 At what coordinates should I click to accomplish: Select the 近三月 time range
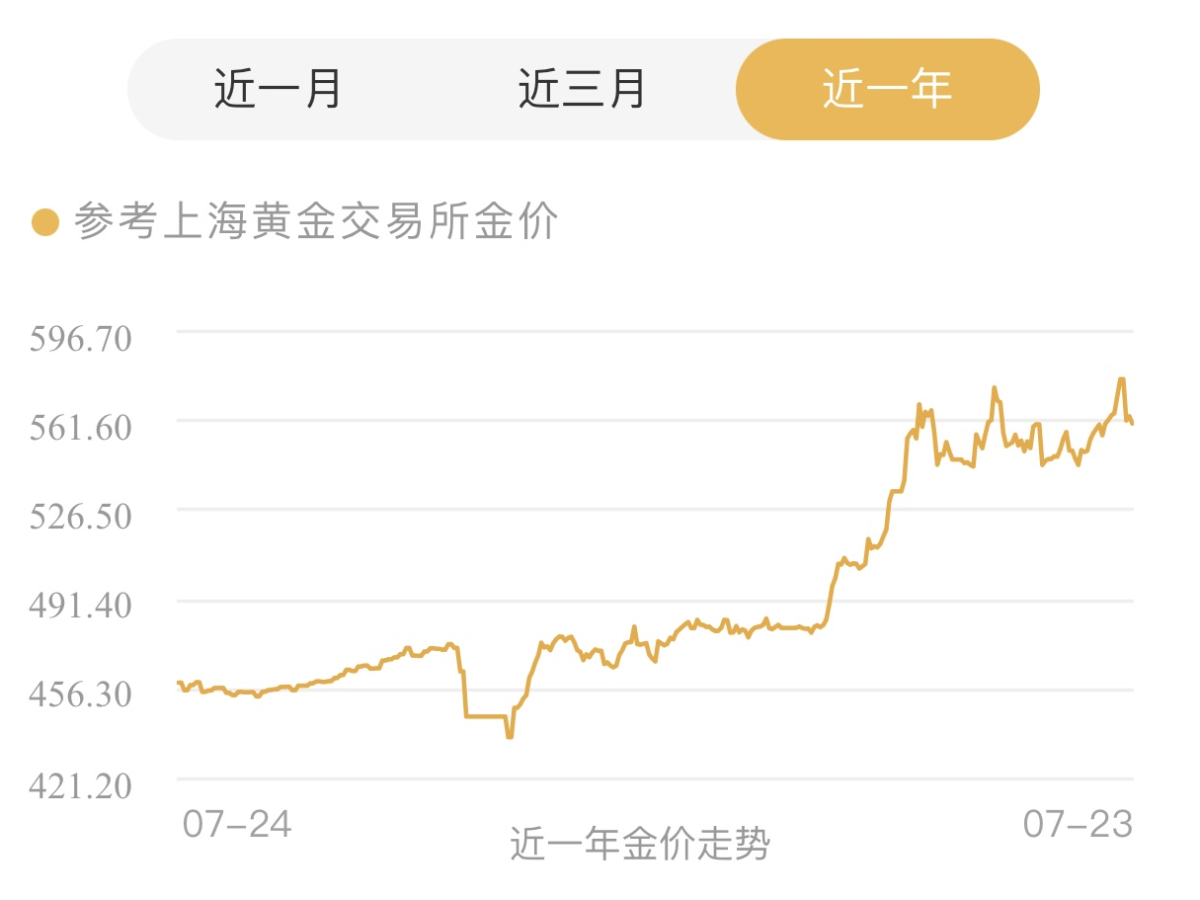[x=583, y=90]
